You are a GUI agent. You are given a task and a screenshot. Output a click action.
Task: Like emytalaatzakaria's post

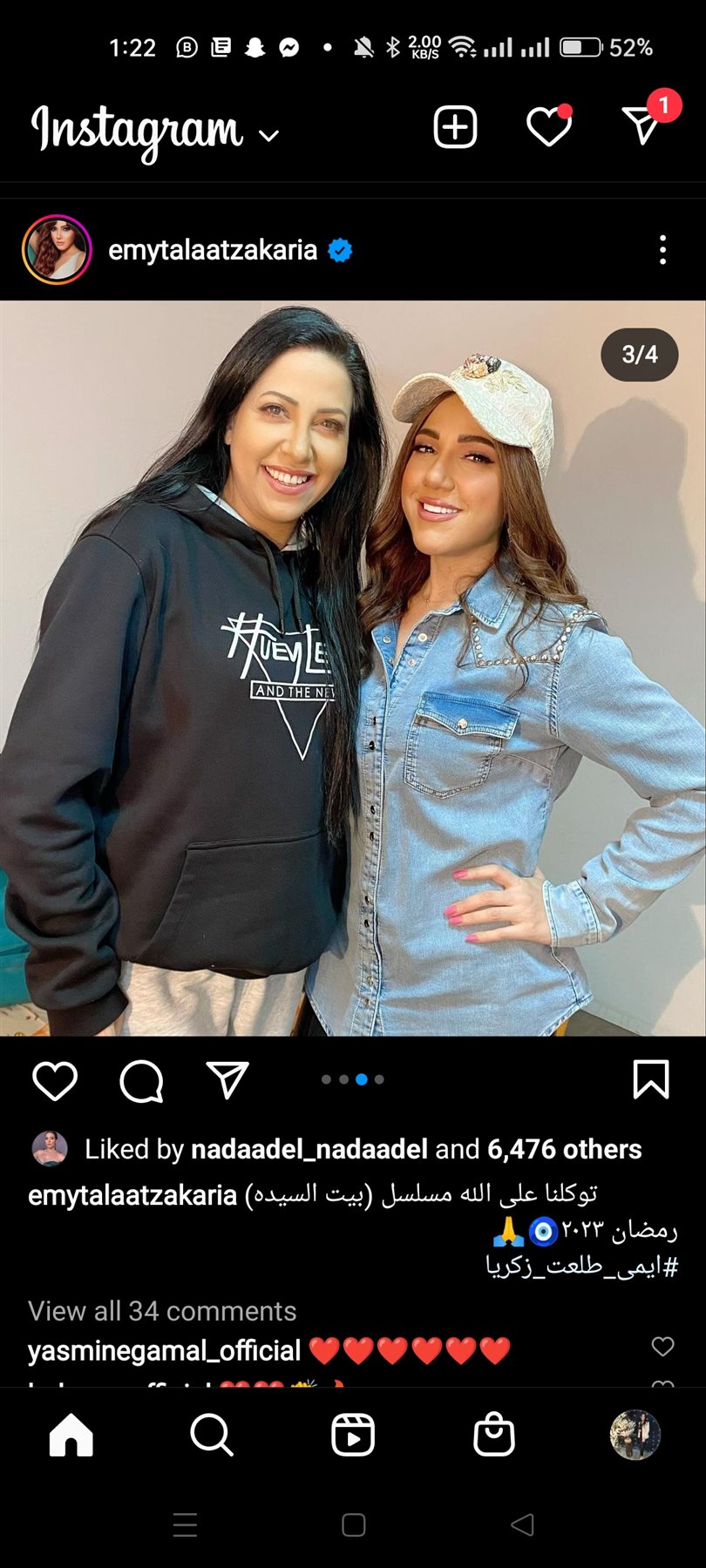55,1080
